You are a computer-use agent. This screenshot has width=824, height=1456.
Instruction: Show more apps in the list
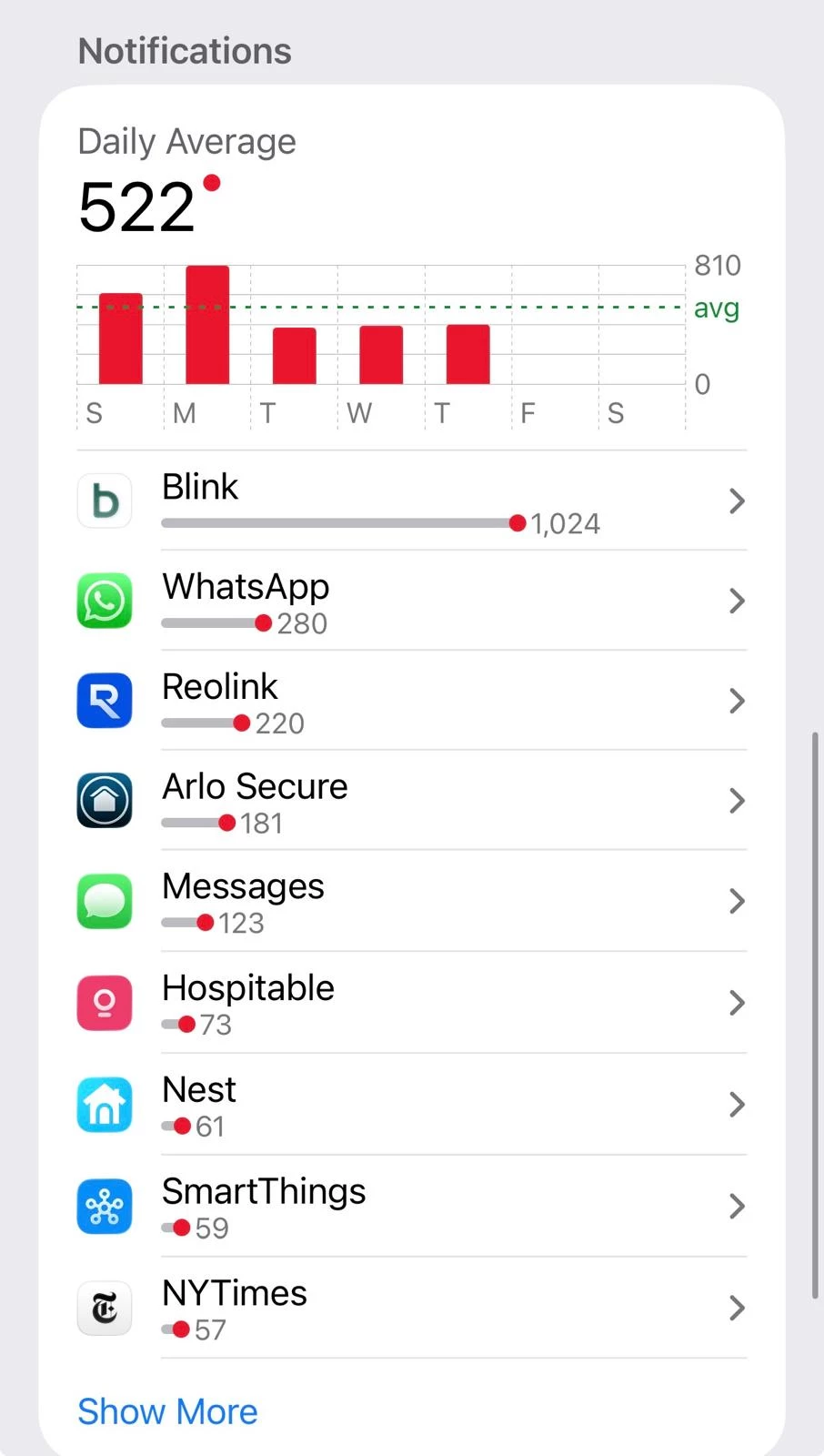coord(167,1411)
